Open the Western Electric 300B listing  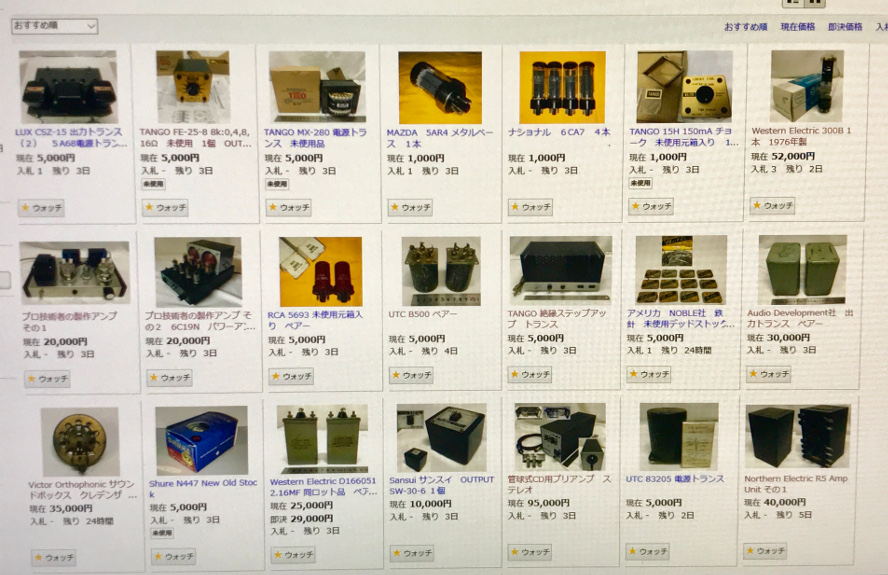point(801,130)
